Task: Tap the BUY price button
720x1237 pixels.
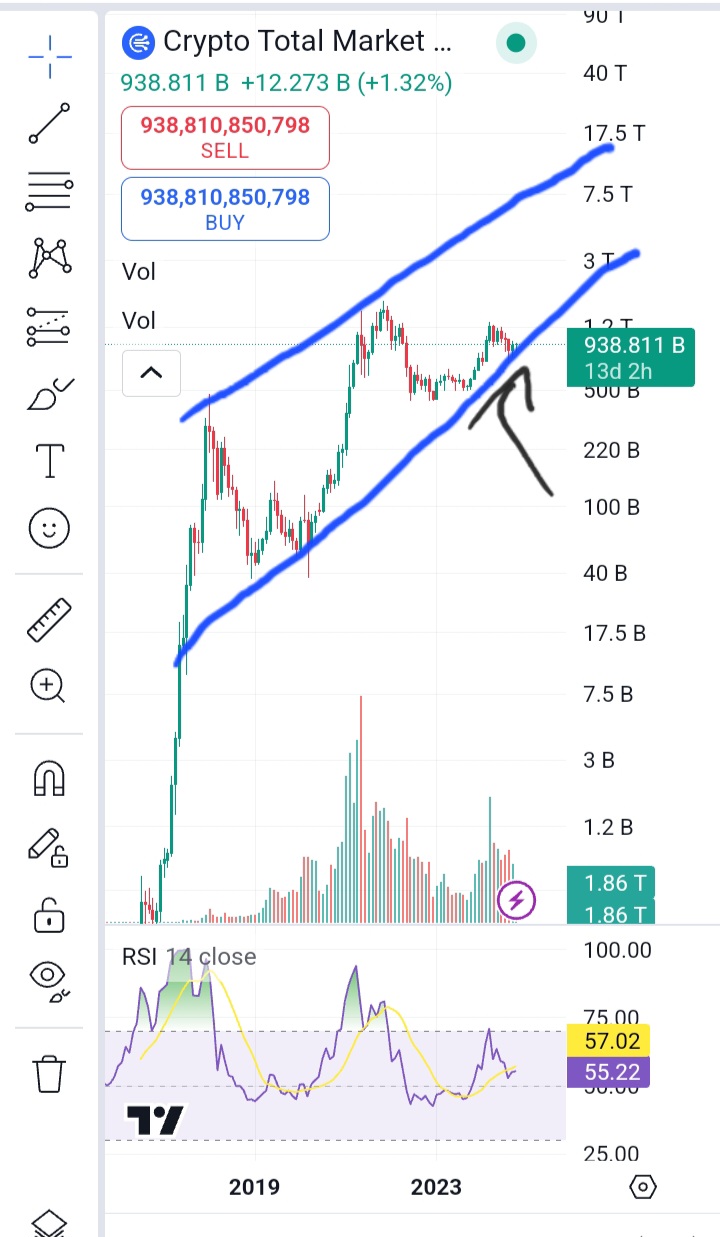Action: coord(225,209)
